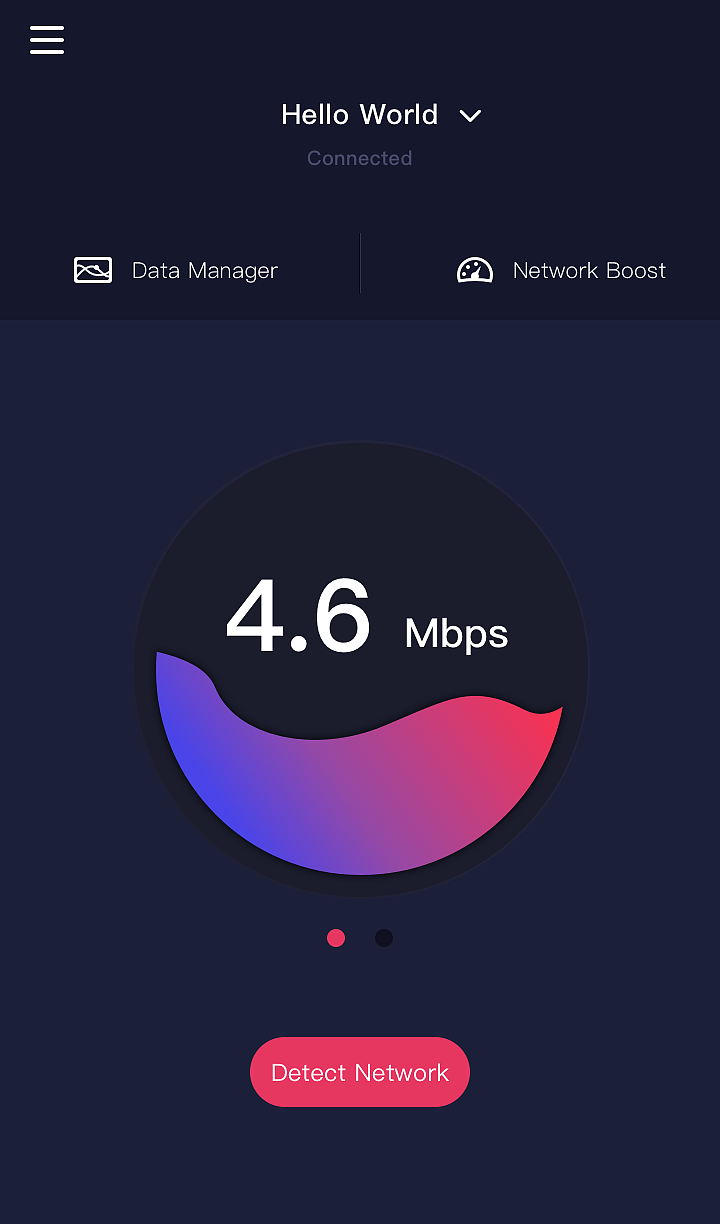
Task: Open the hamburger navigation menu
Action: coord(46,40)
